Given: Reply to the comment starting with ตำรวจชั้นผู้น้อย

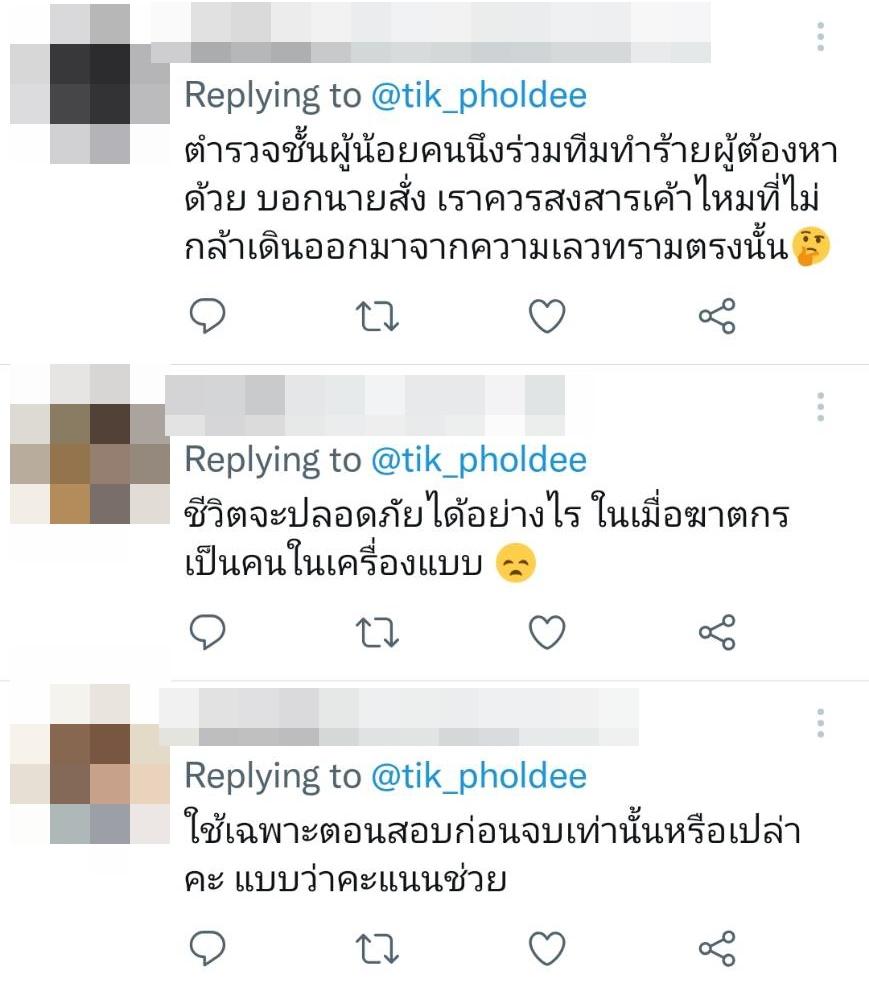Looking at the screenshot, I should [208, 316].
